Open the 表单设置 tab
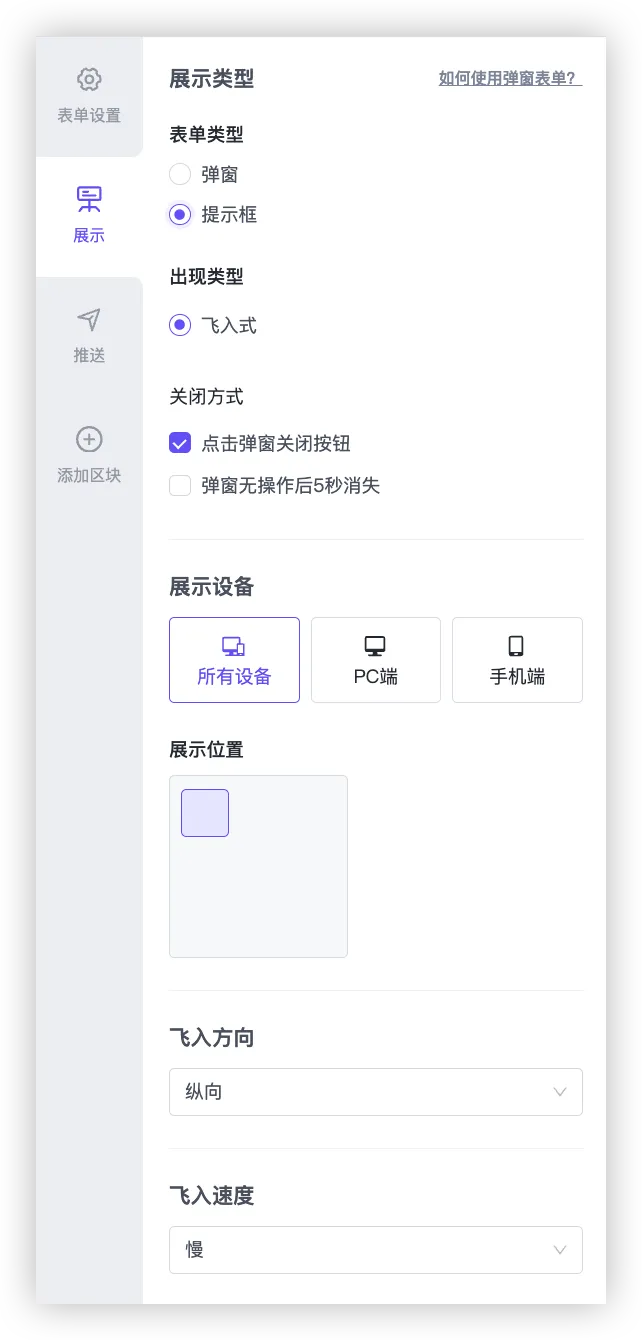The height and width of the screenshot is (1340, 642). [89, 96]
